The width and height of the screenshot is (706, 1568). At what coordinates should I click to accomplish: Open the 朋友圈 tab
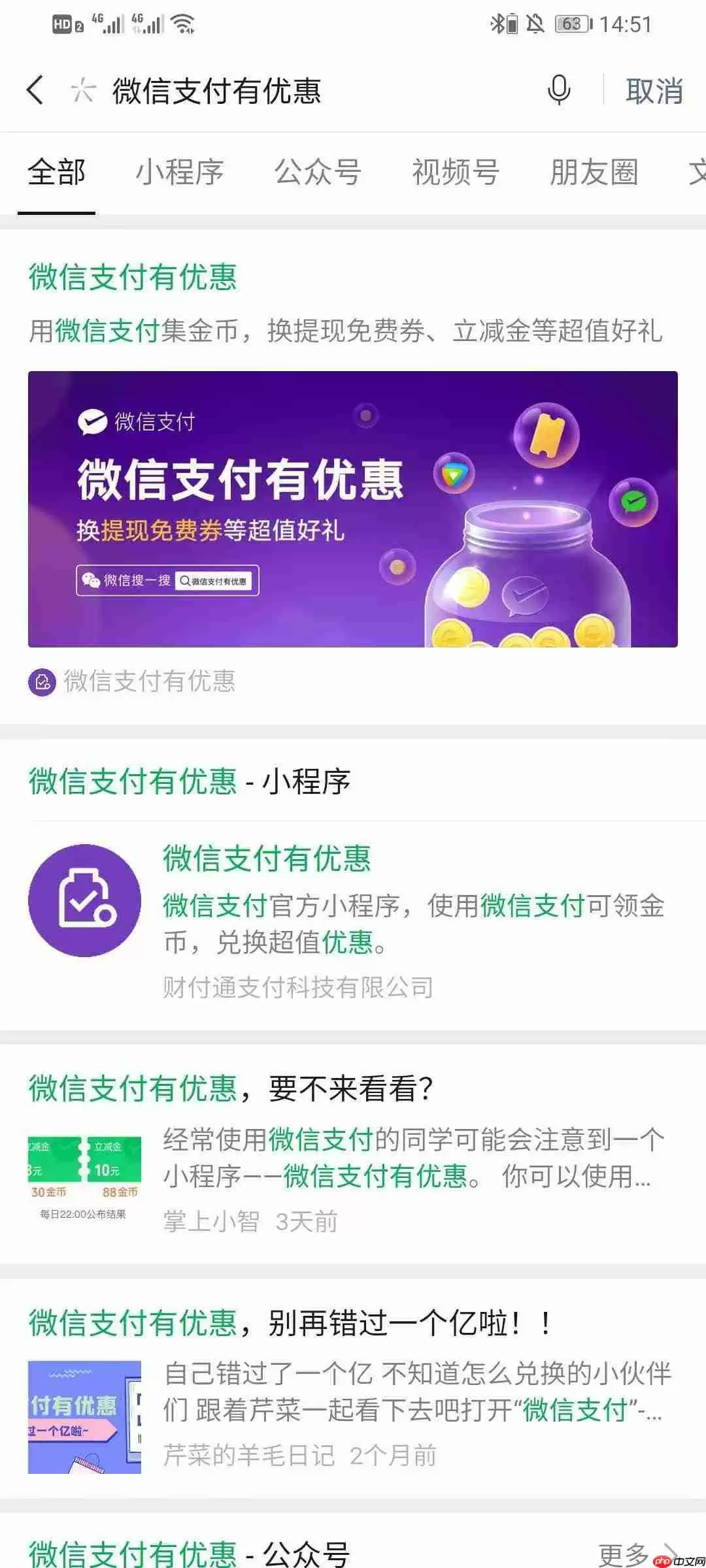click(594, 172)
